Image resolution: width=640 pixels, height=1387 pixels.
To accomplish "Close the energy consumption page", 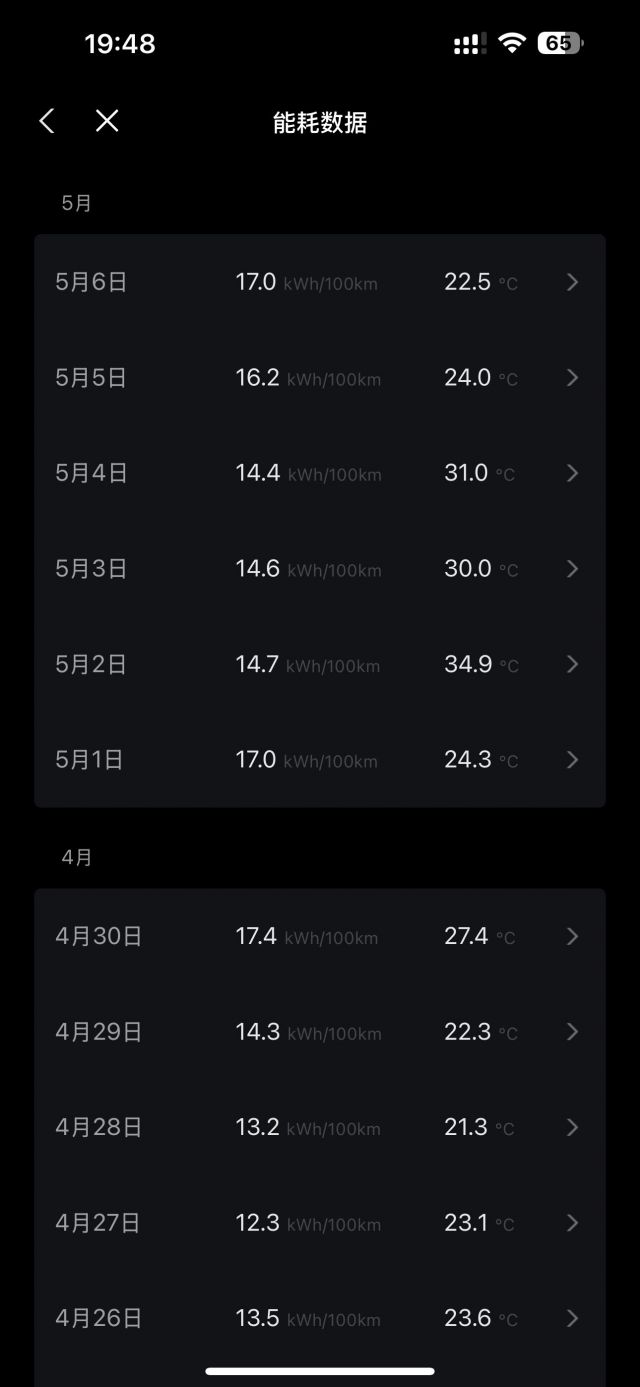I will click(107, 122).
